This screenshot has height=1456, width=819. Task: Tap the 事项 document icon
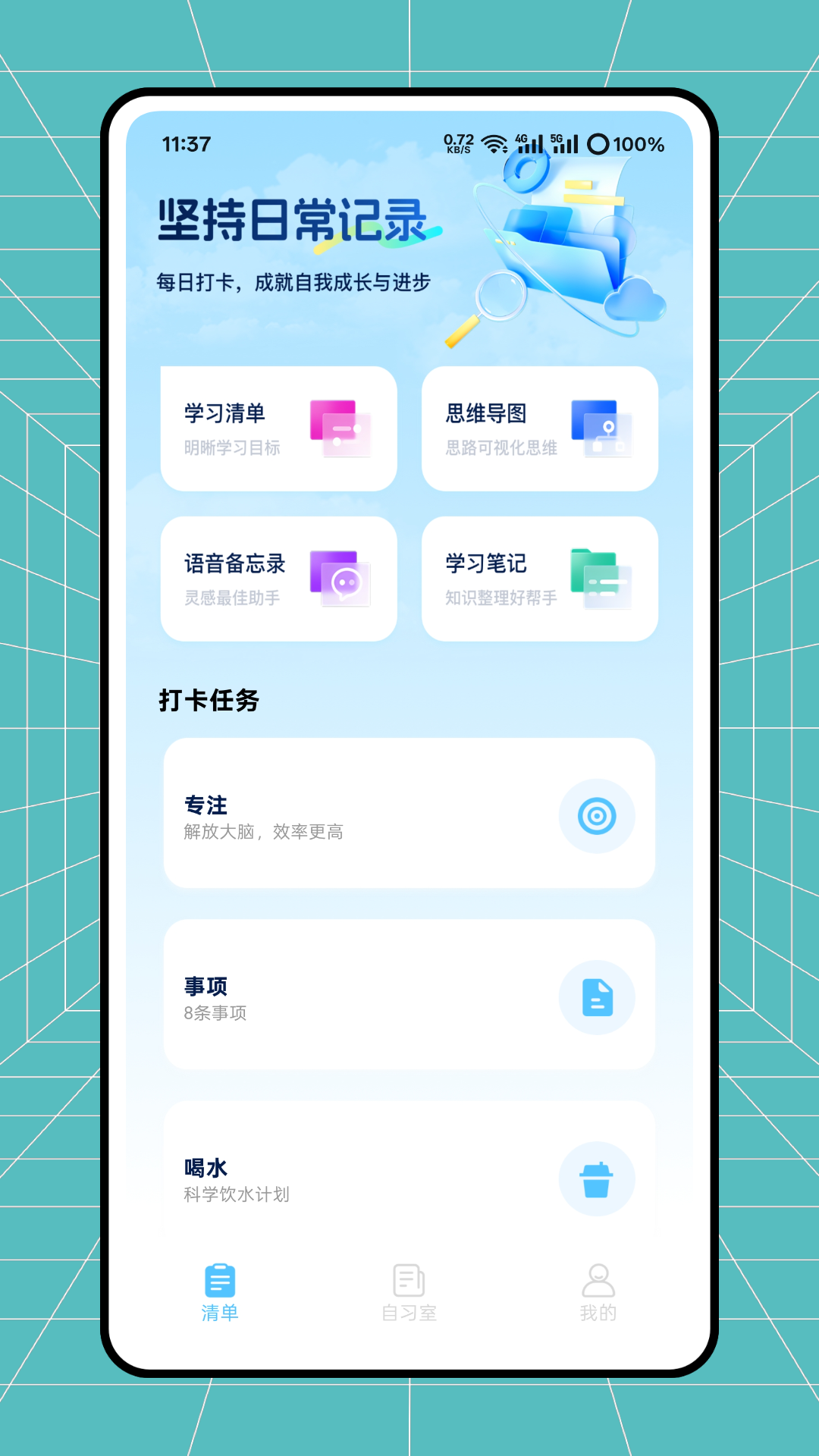coord(597,999)
